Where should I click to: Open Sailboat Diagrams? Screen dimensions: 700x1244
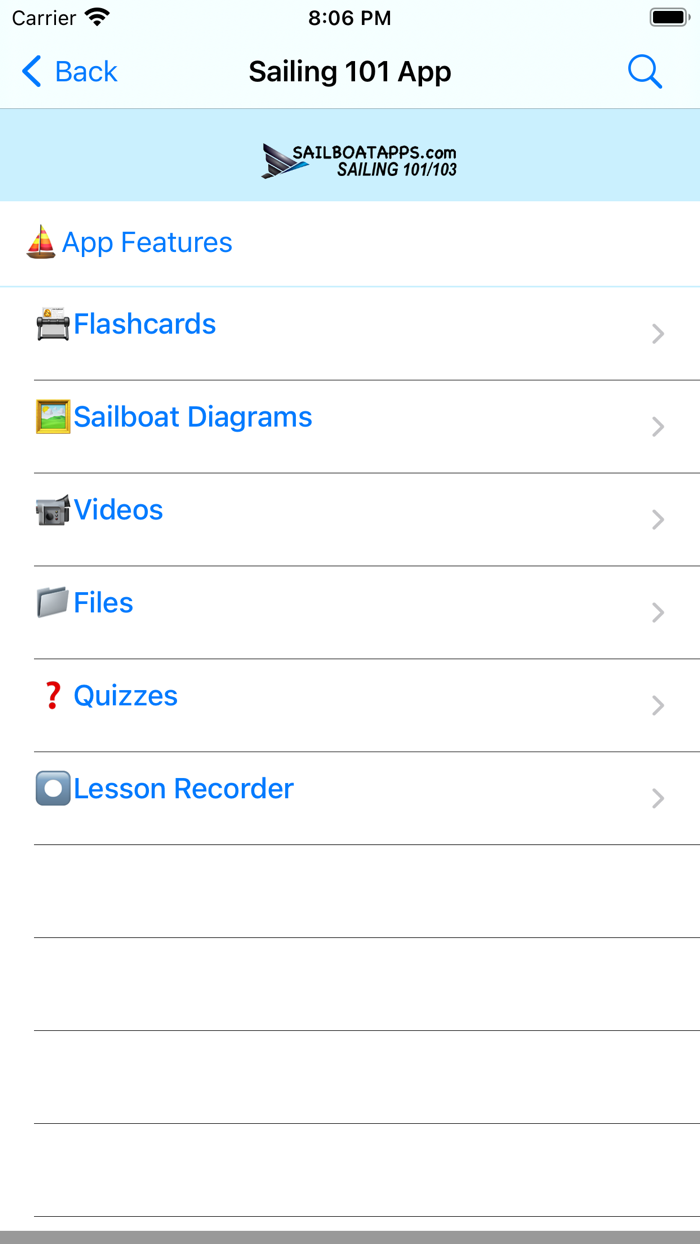point(350,427)
